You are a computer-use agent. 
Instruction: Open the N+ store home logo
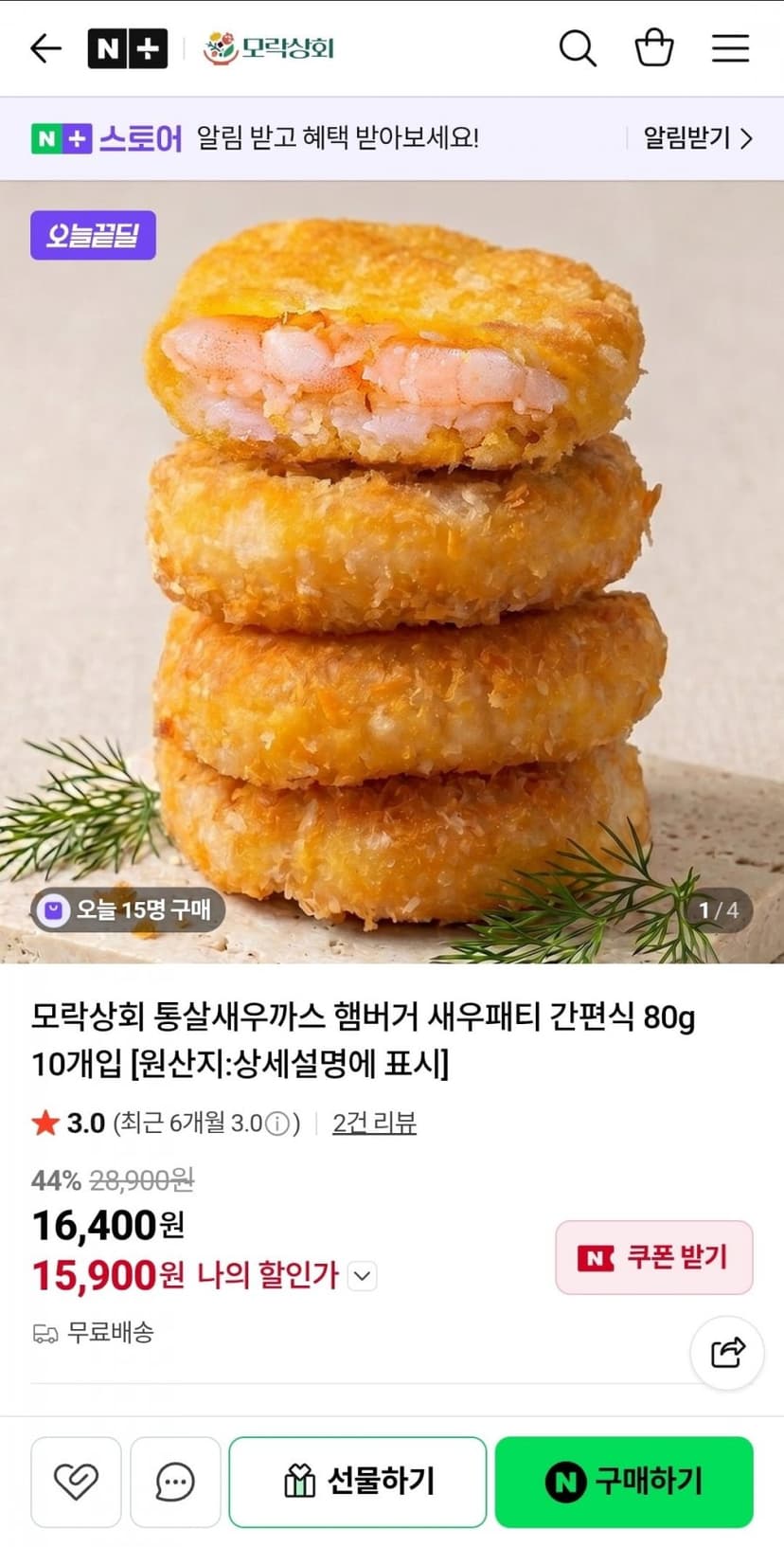click(127, 48)
